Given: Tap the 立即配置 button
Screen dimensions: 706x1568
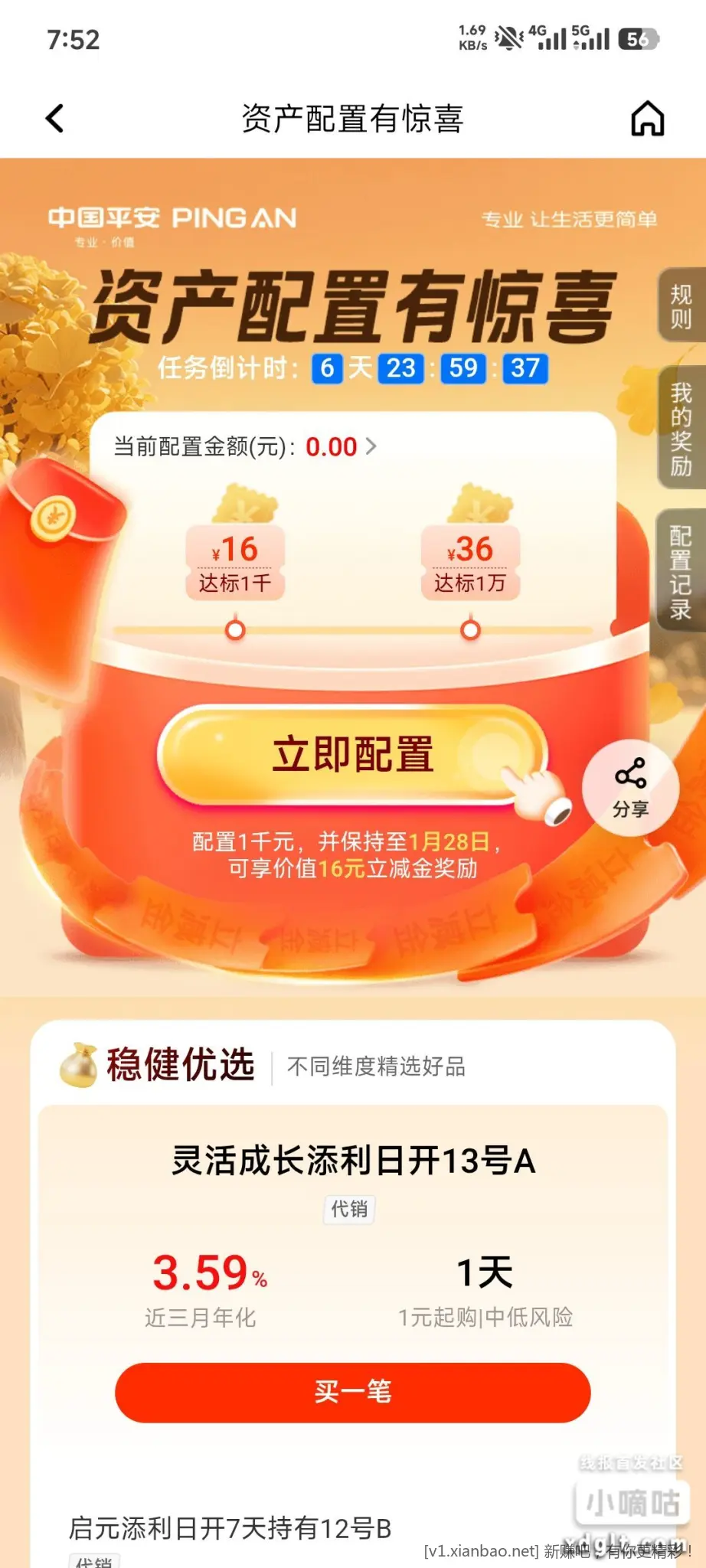Looking at the screenshot, I should 352,754.
